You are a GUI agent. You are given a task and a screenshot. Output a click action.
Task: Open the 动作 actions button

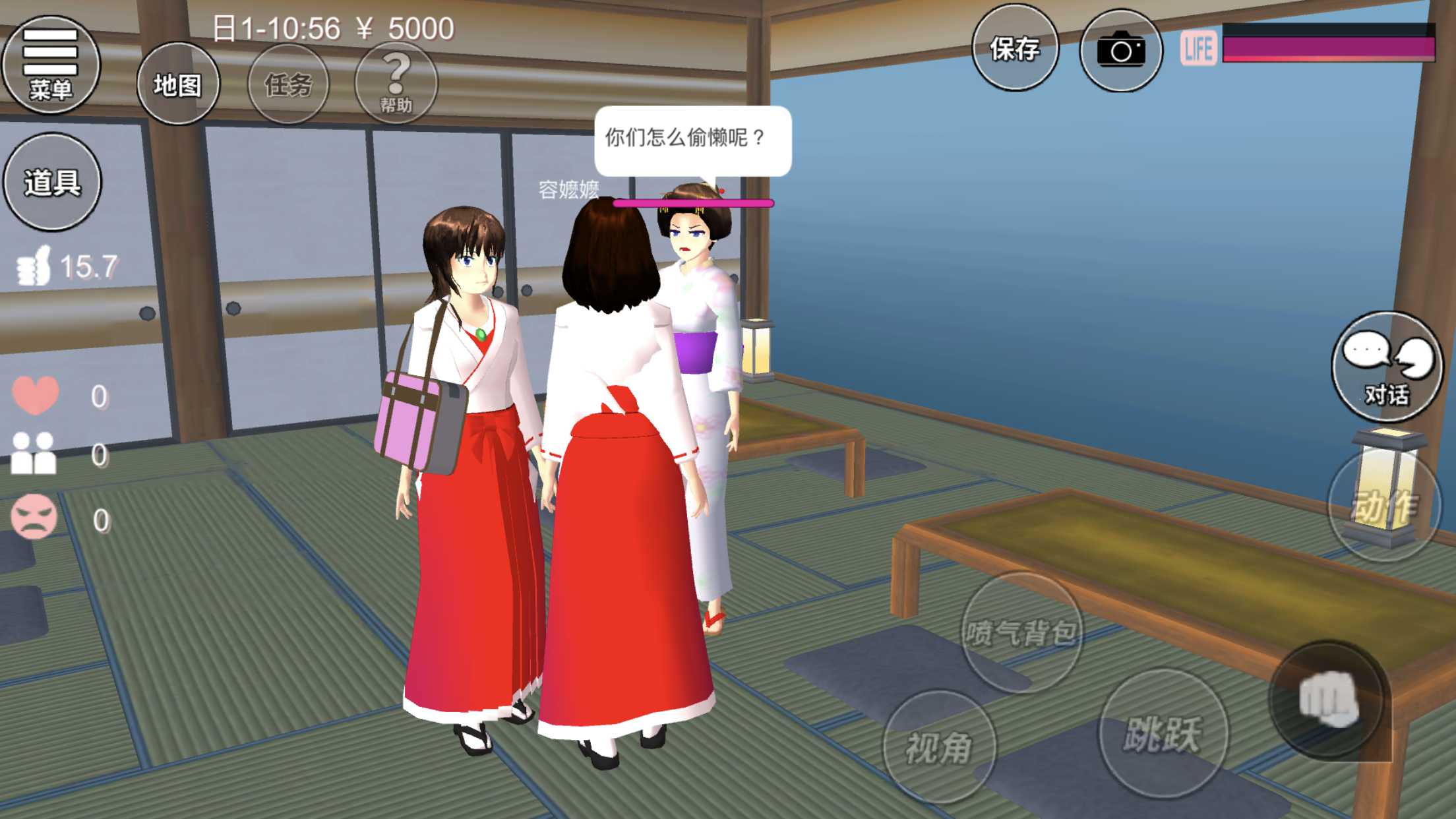click(1383, 506)
